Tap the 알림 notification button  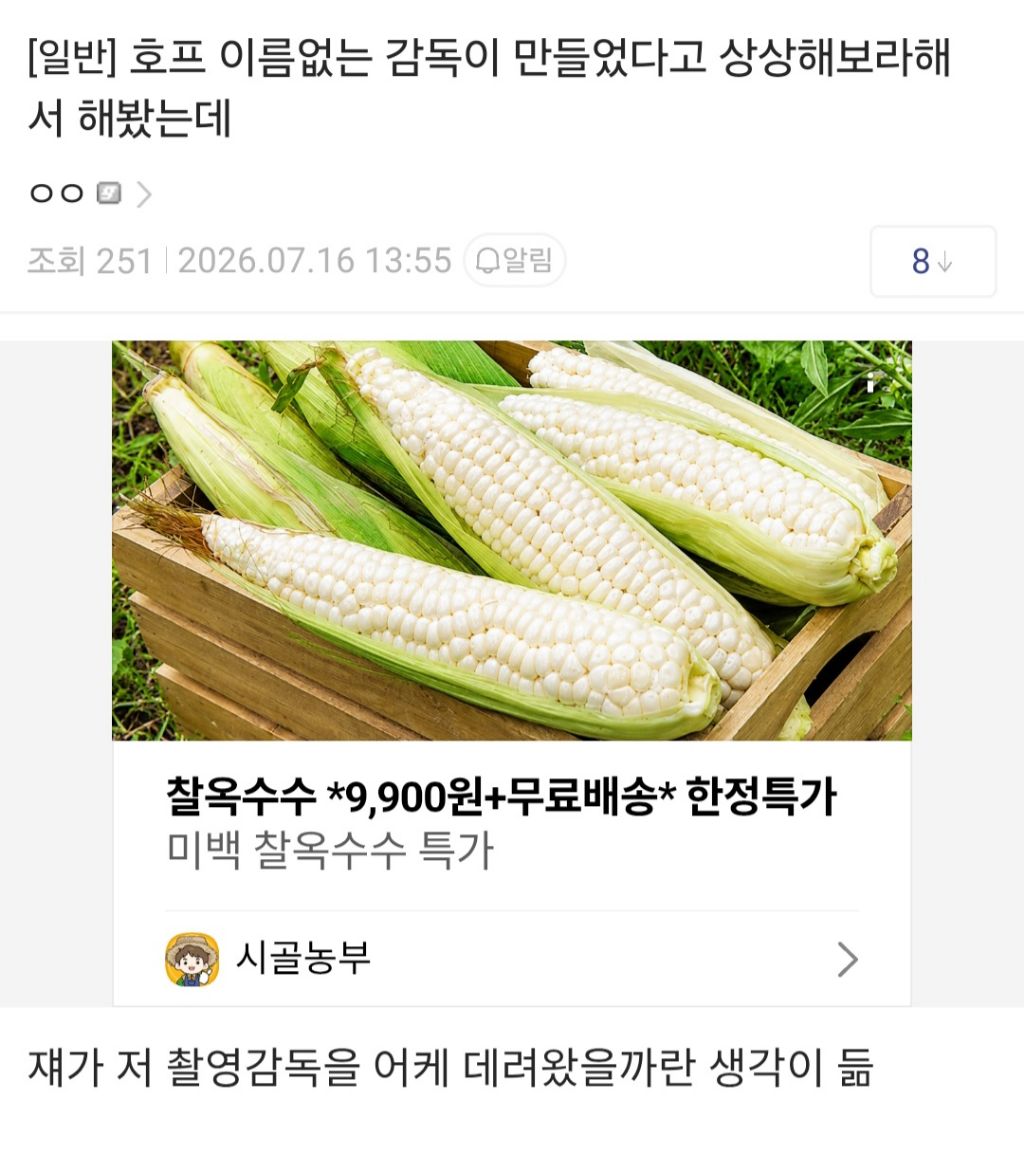pyautogui.click(x=514, y=260)
